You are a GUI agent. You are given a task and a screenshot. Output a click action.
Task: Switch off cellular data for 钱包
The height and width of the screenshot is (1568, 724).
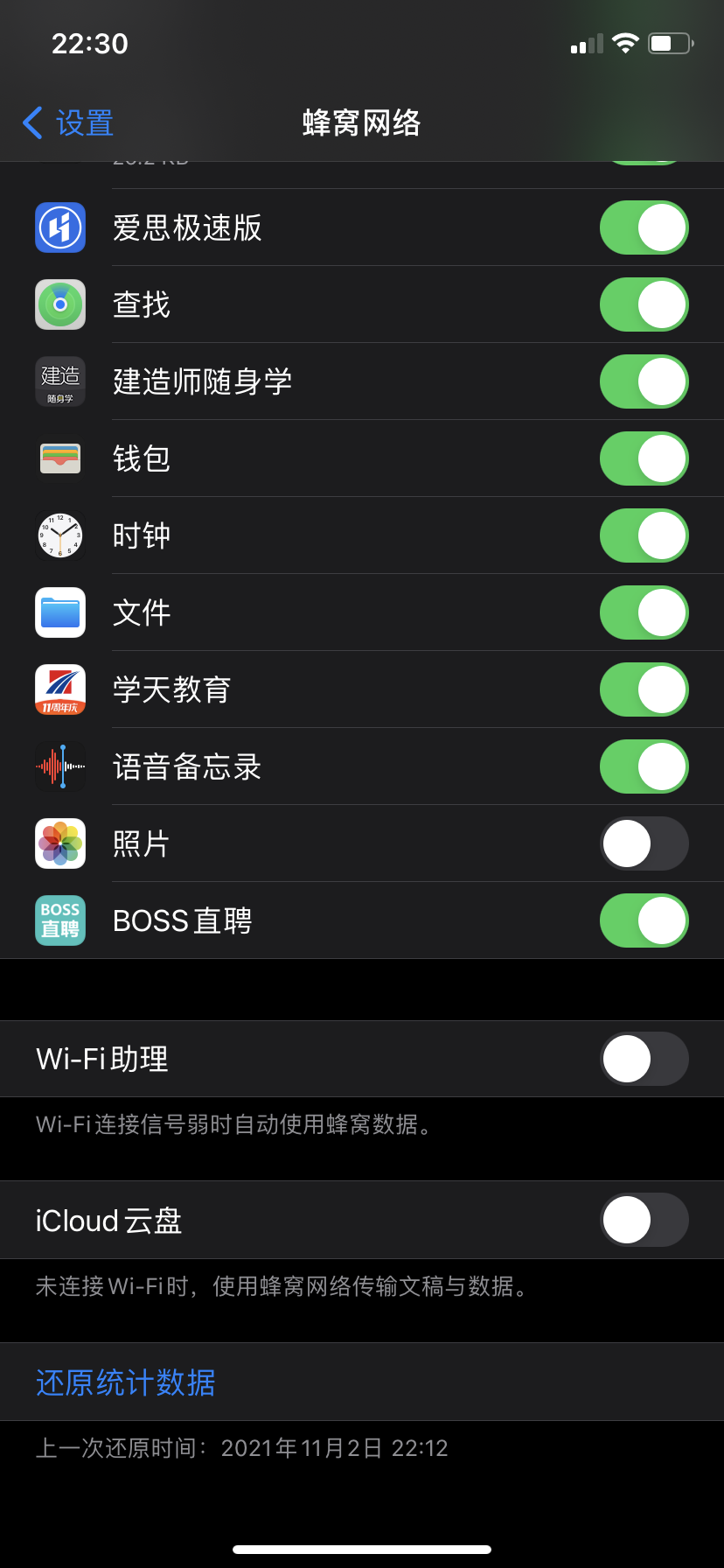pyautogui.click(x=644, y=459)
